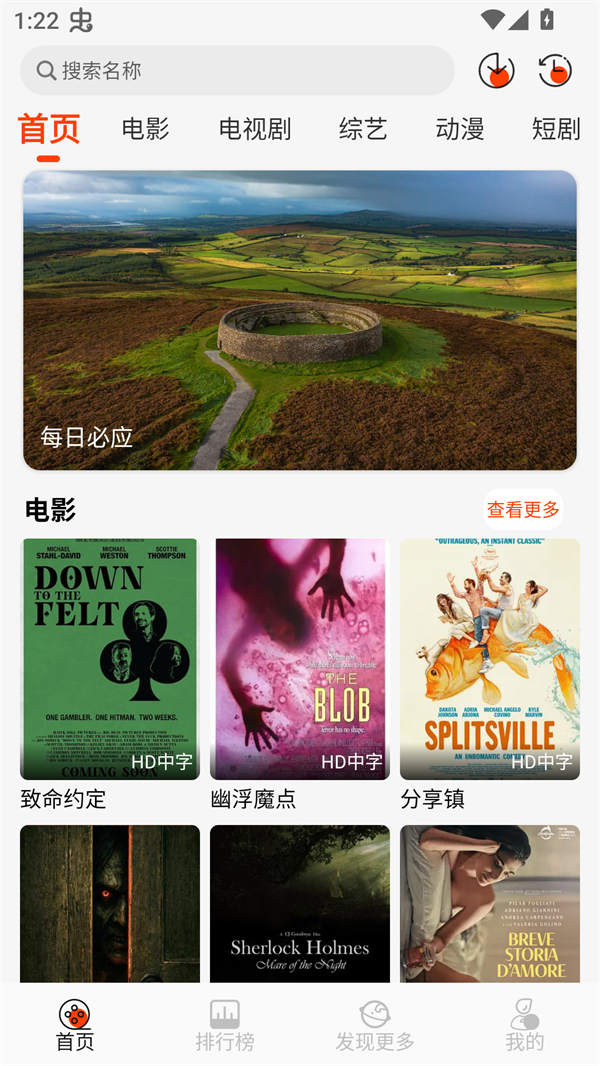
Task: Open the movie 致命约定
Action: click(110, 660)
